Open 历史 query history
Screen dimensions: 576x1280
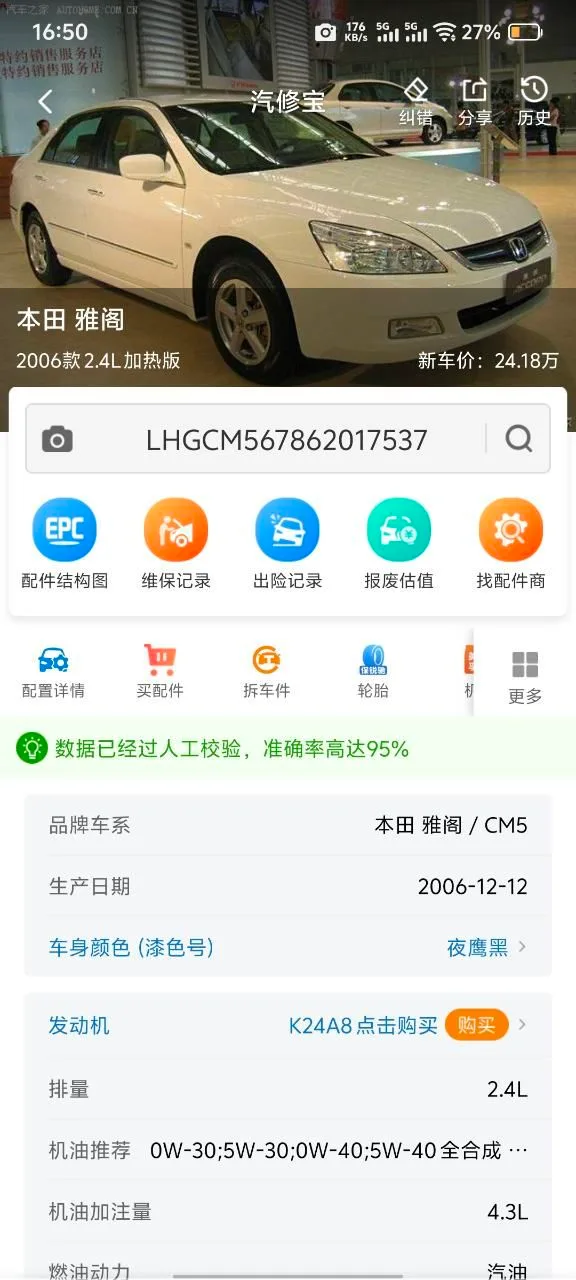(534, 101)
